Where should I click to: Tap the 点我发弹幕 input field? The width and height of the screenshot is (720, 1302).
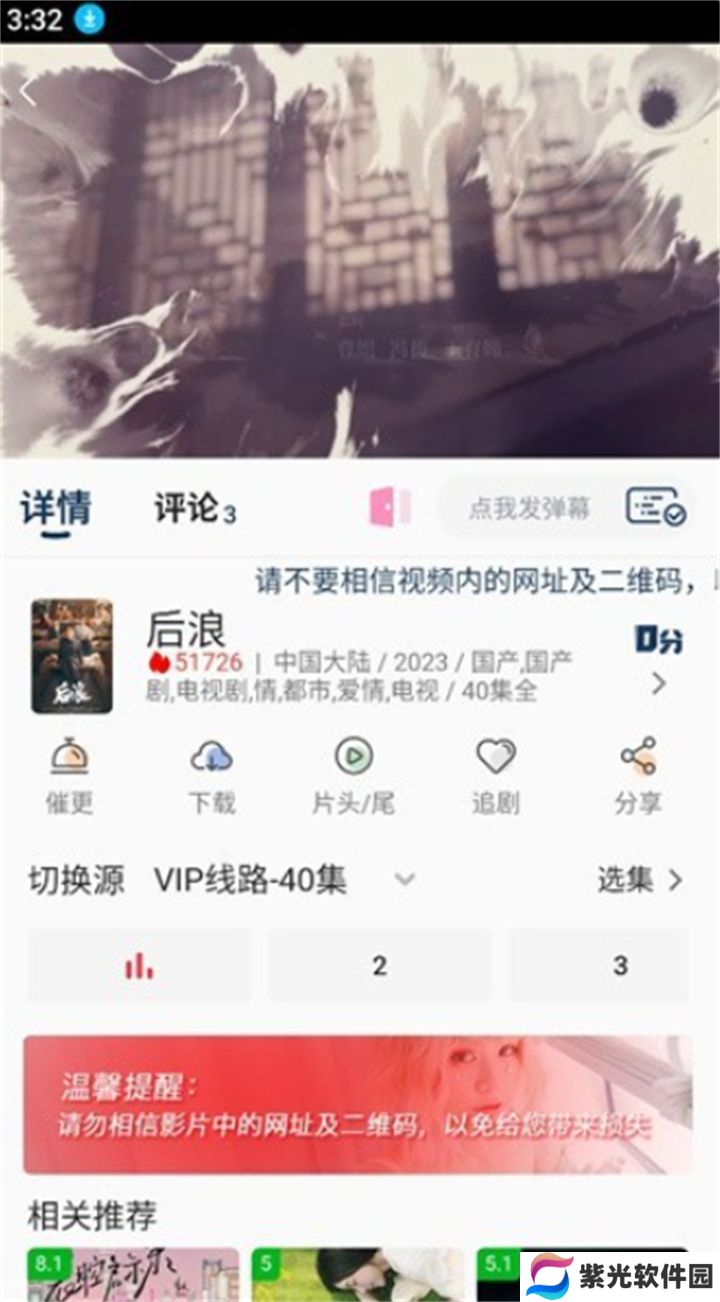pyautogui.click(x=530, y=508)
